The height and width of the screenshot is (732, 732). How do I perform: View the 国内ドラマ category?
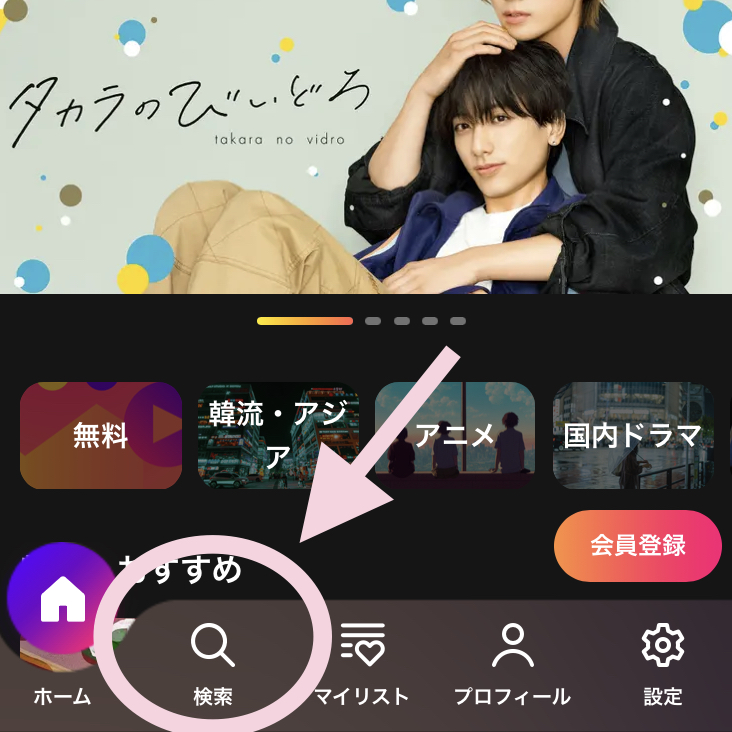tap(633, 435)
